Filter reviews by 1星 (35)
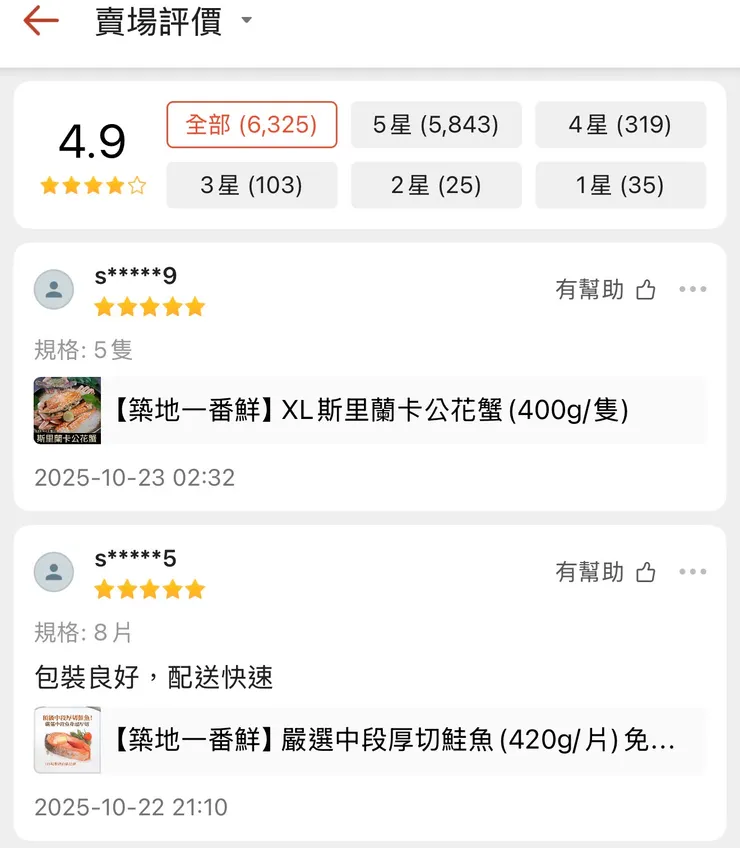Image resolution: width=740 pixels, height=848 pixels. [621, 185]
